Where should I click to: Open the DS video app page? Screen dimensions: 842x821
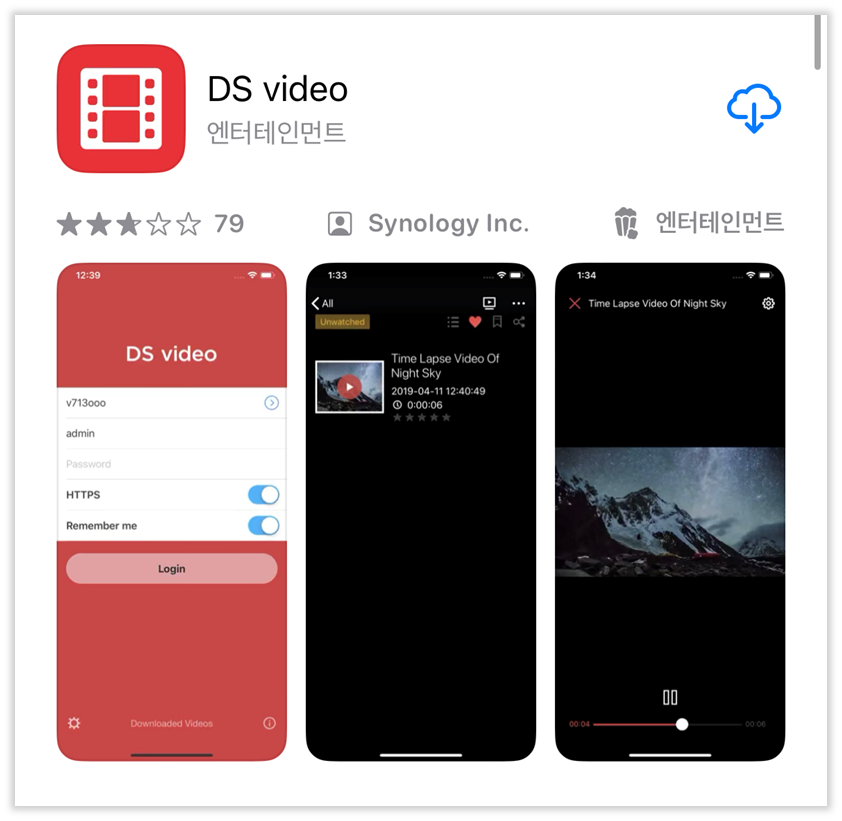[277, 90]
